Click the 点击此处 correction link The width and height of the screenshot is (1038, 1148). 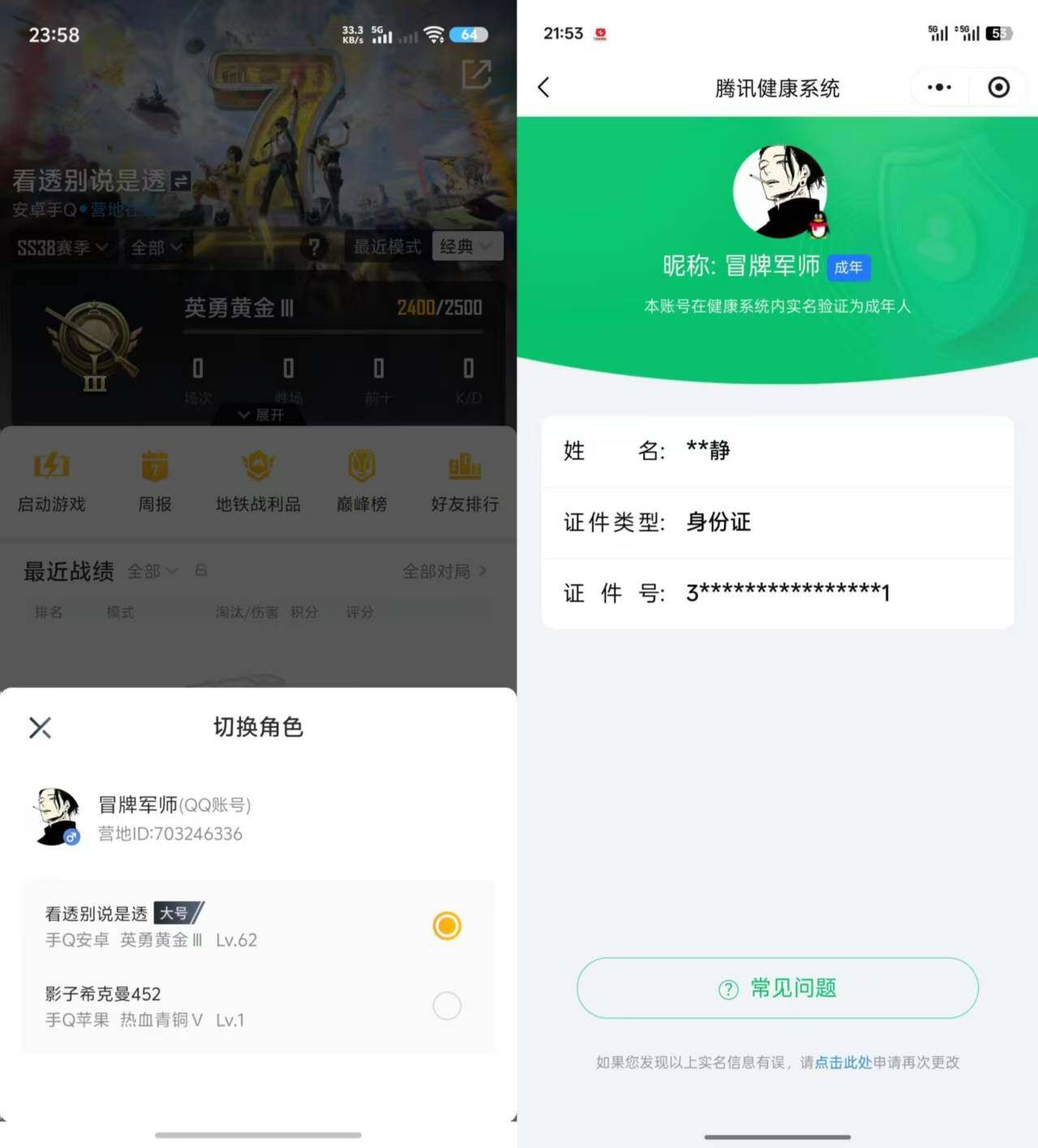(843, 1062)
